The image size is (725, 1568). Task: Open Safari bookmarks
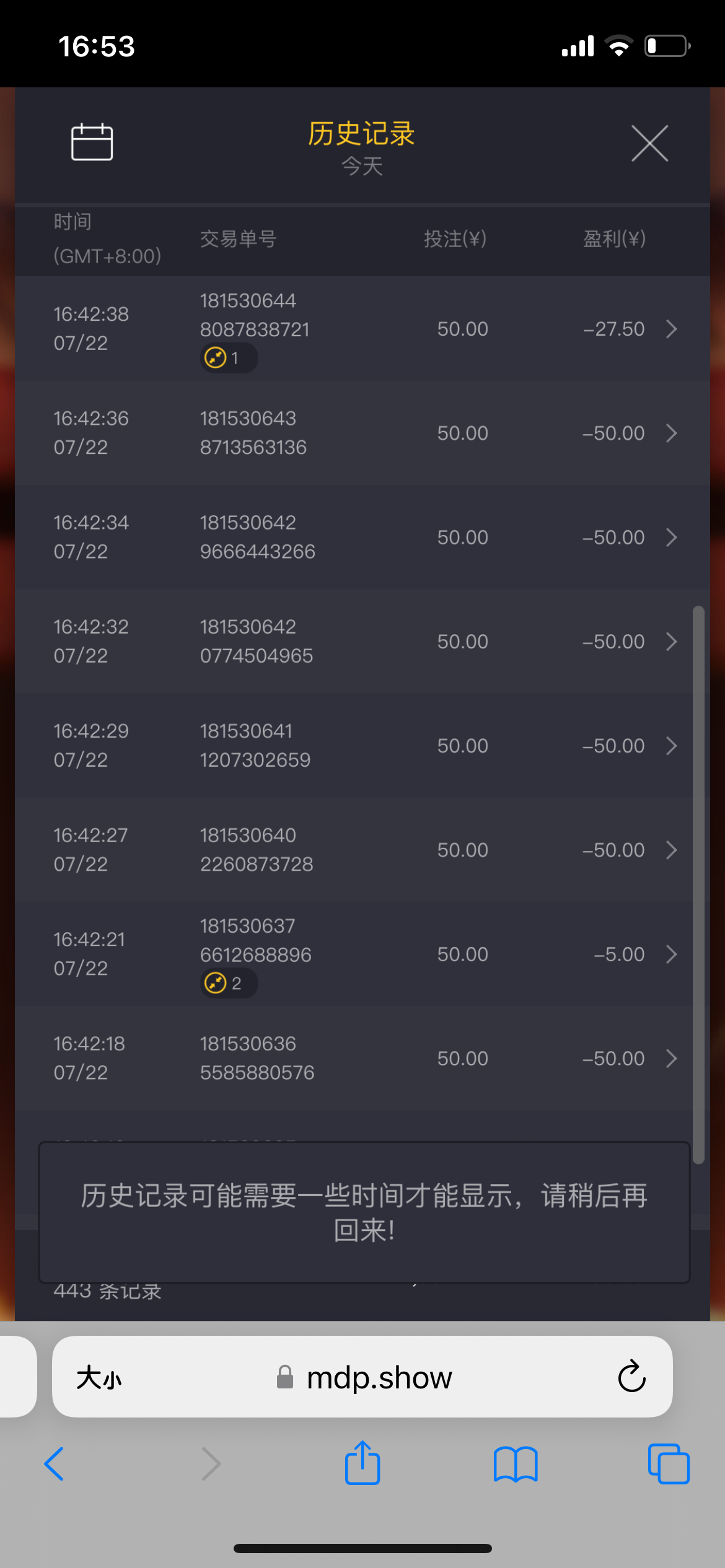516,1464
